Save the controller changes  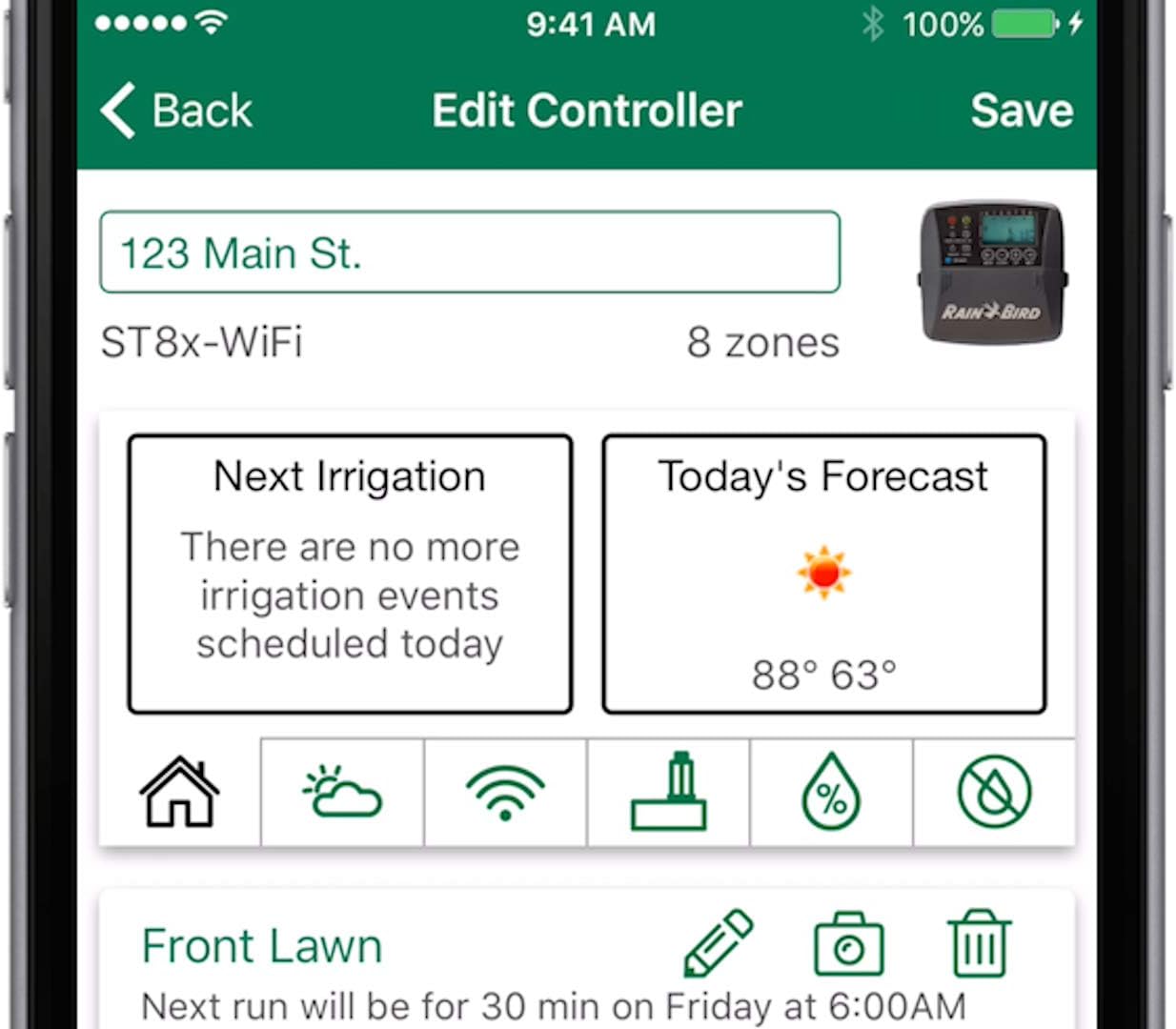click(1021, 111)
